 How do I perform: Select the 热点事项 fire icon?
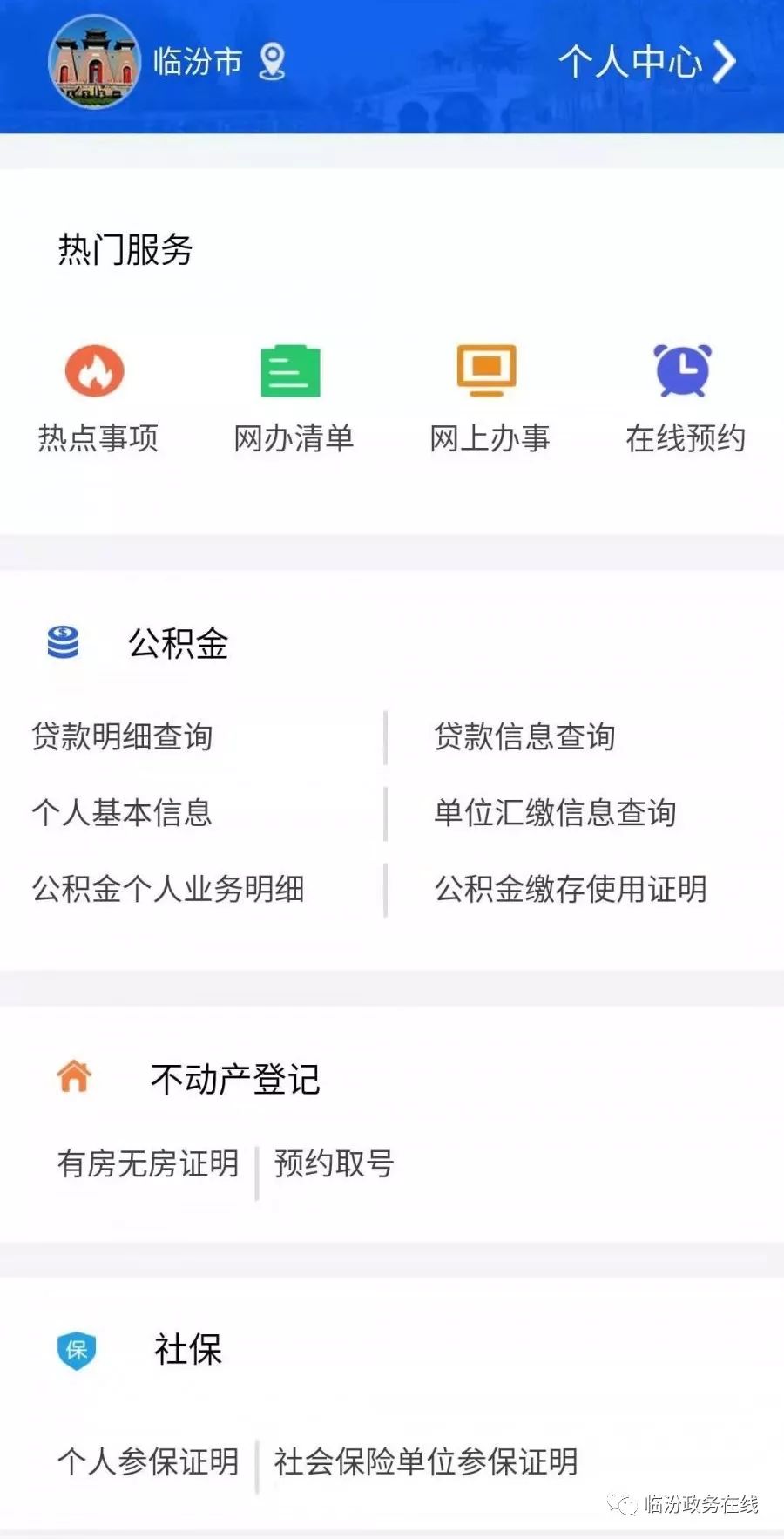click(x=93, y=372)
